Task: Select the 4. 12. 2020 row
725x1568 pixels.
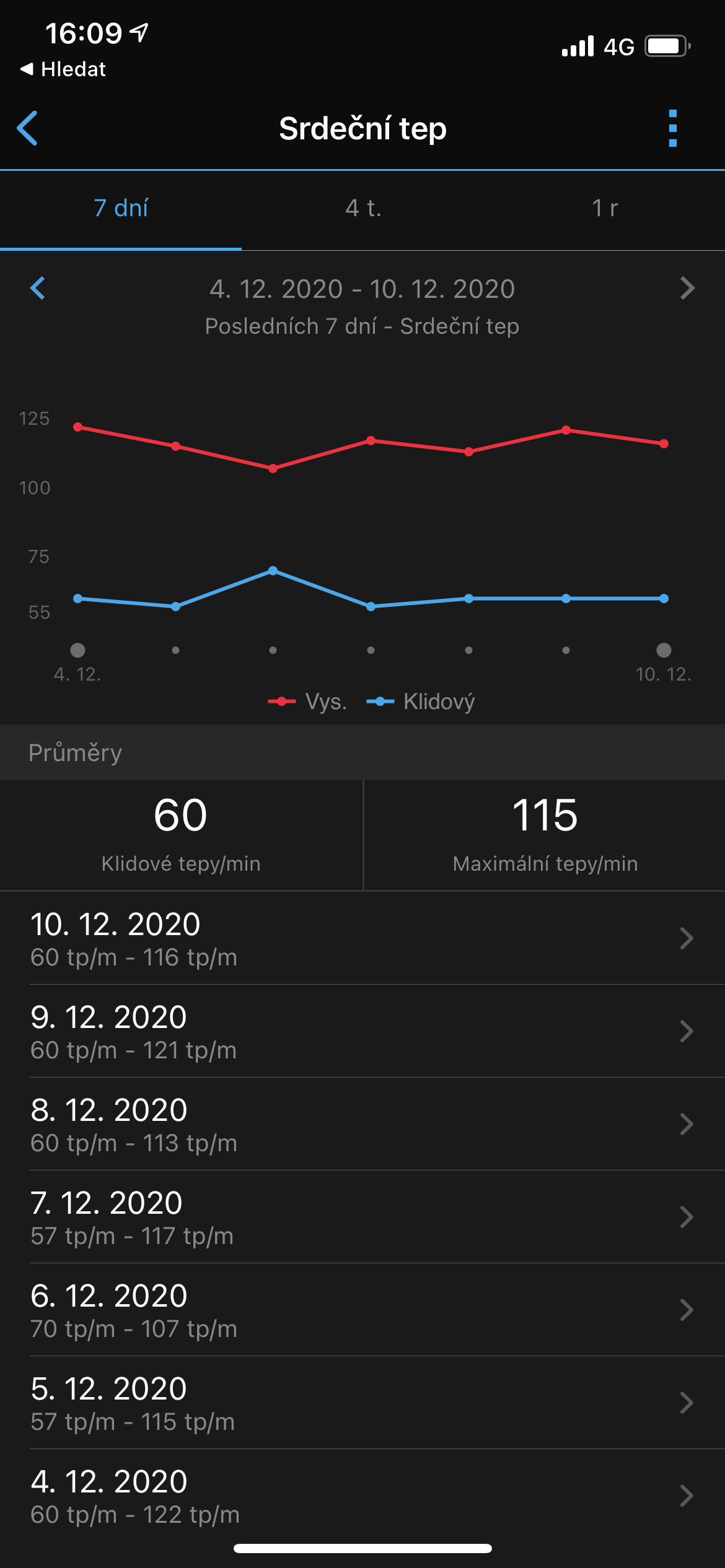Action: tap(362, 1496)
